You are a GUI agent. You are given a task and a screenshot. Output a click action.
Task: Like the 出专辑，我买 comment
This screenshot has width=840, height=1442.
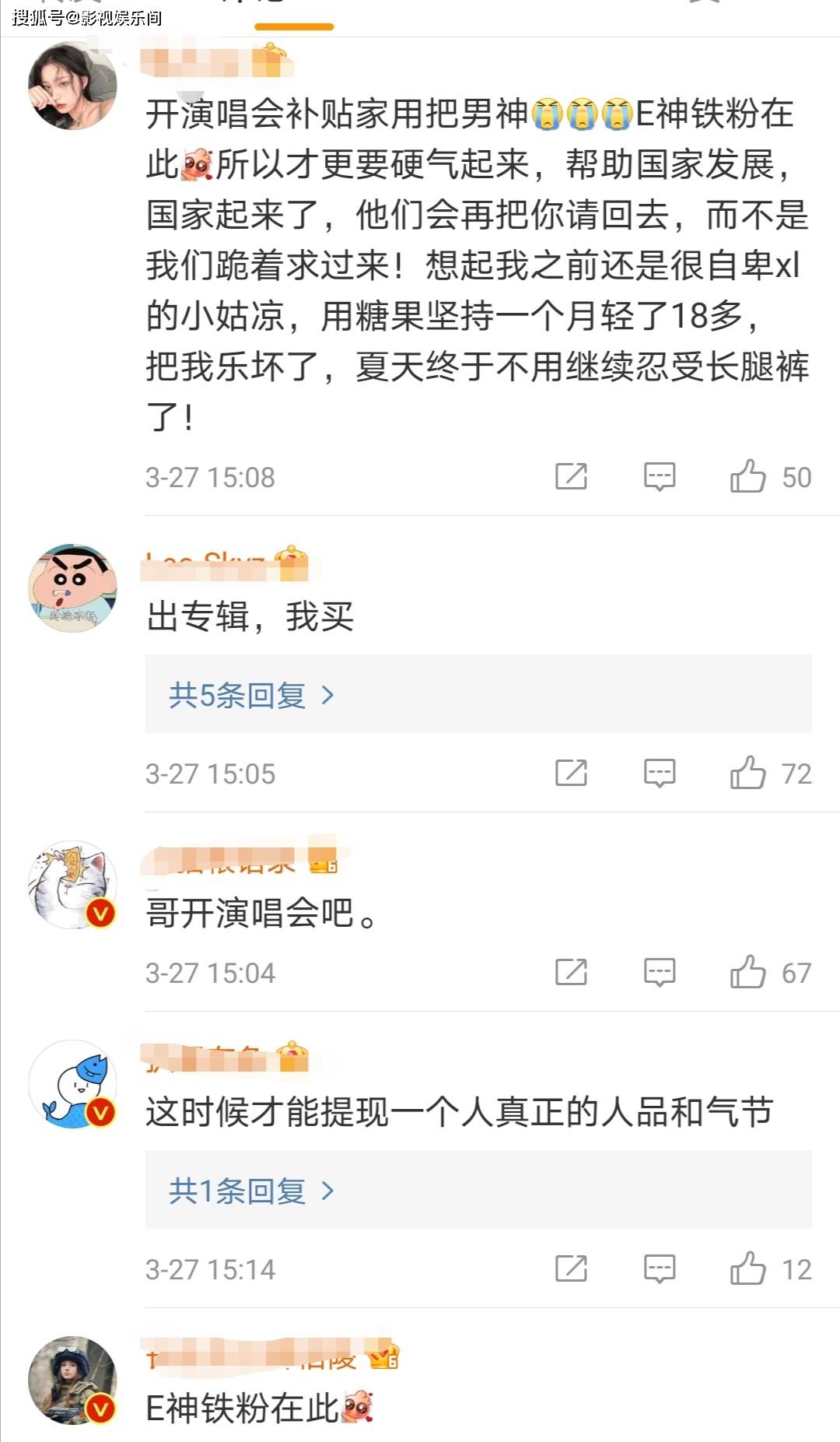(747, 773)
